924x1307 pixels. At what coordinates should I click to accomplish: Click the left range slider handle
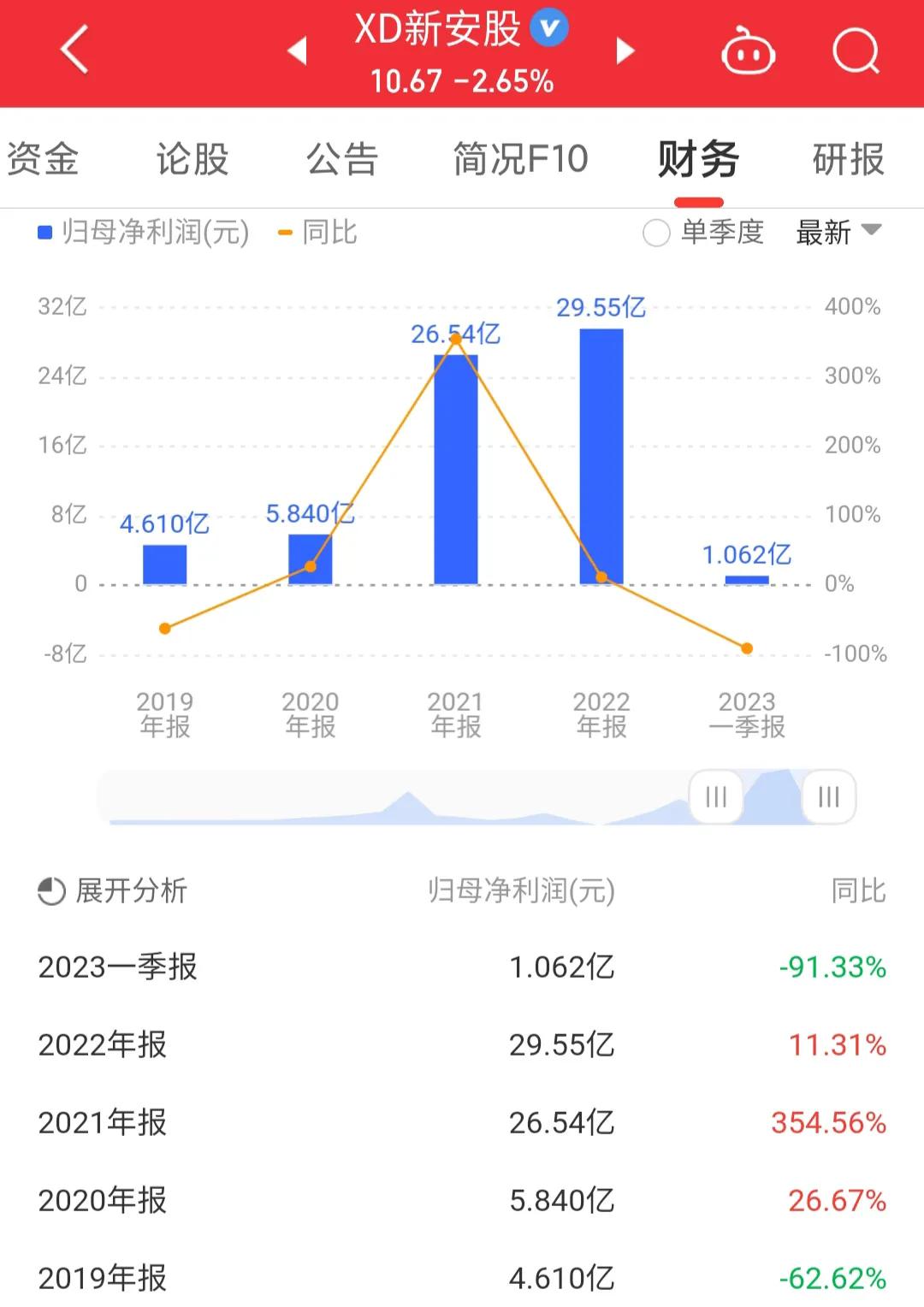[x=715, y=797]
